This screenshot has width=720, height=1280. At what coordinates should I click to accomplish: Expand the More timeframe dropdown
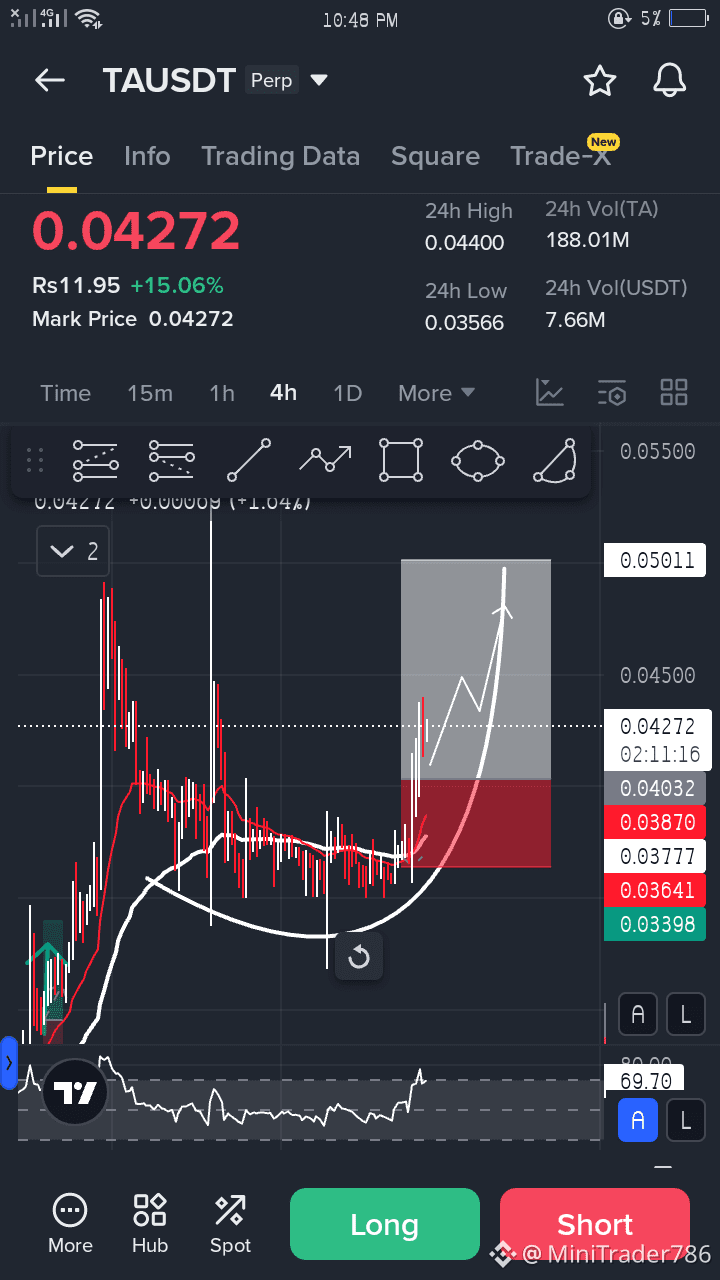click(x=436, y=393)
